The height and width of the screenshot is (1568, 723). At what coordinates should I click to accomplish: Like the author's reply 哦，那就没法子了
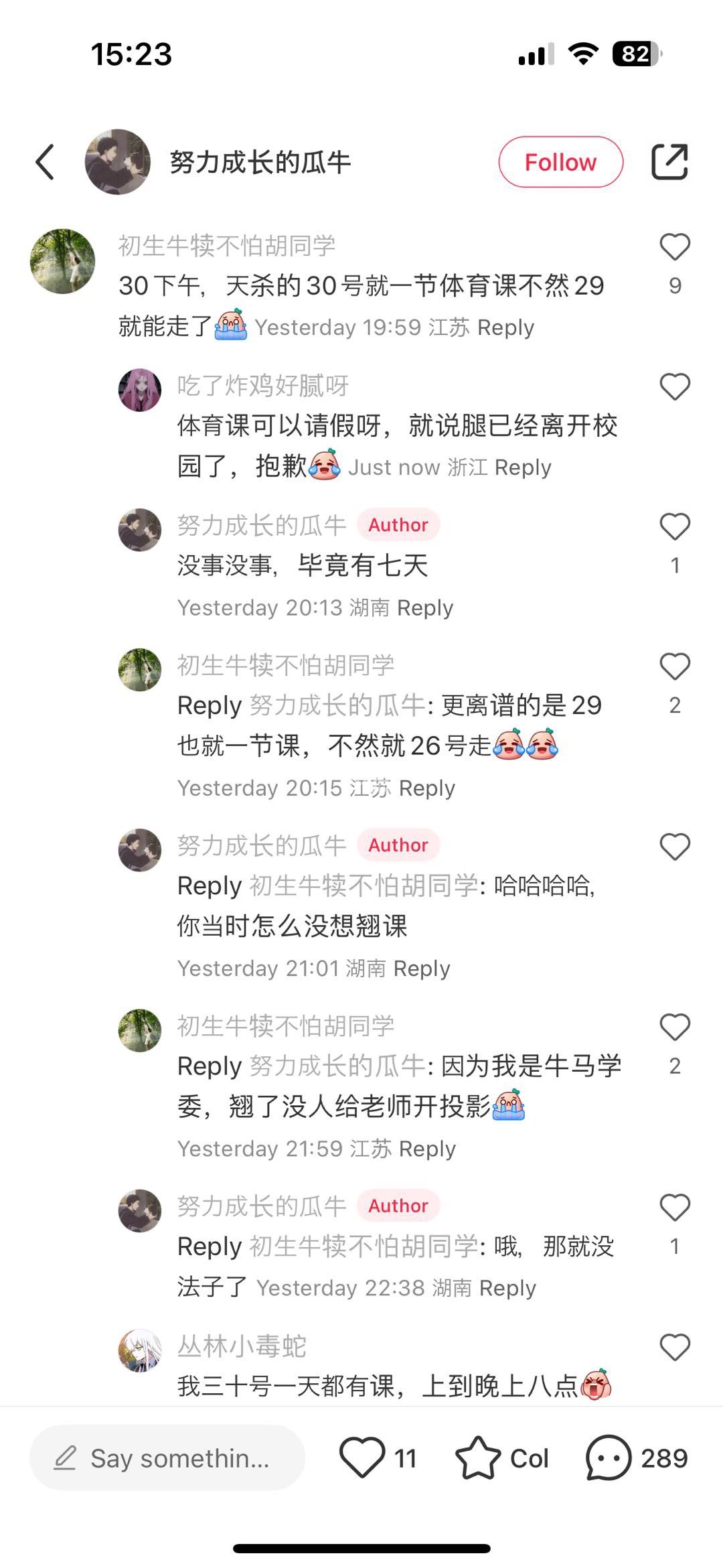click(675, 1208)
